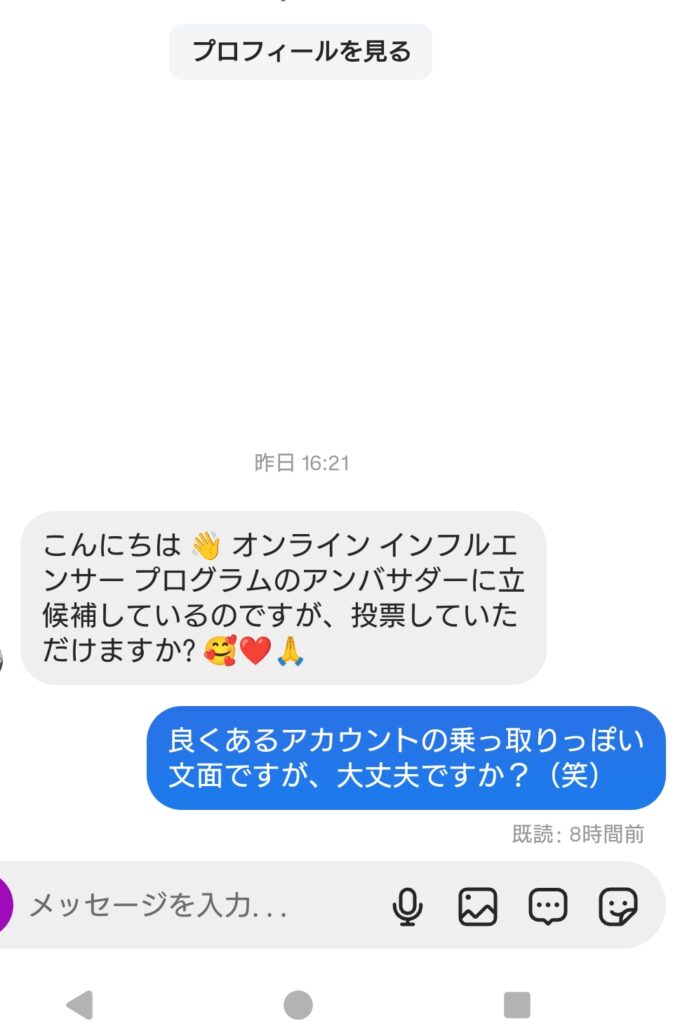Go back with the system back button

(x=79, y=1003)
